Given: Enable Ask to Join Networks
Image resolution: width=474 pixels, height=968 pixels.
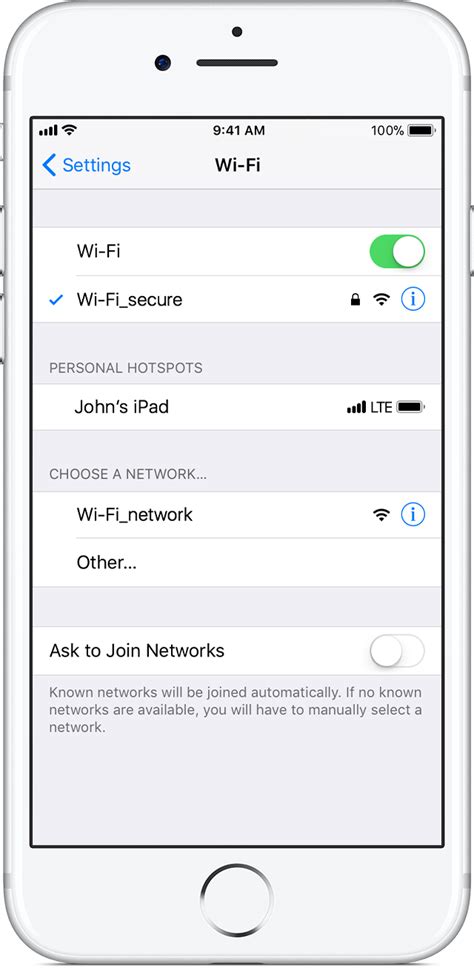Looking at the screenshot, I should click(397, 651).
